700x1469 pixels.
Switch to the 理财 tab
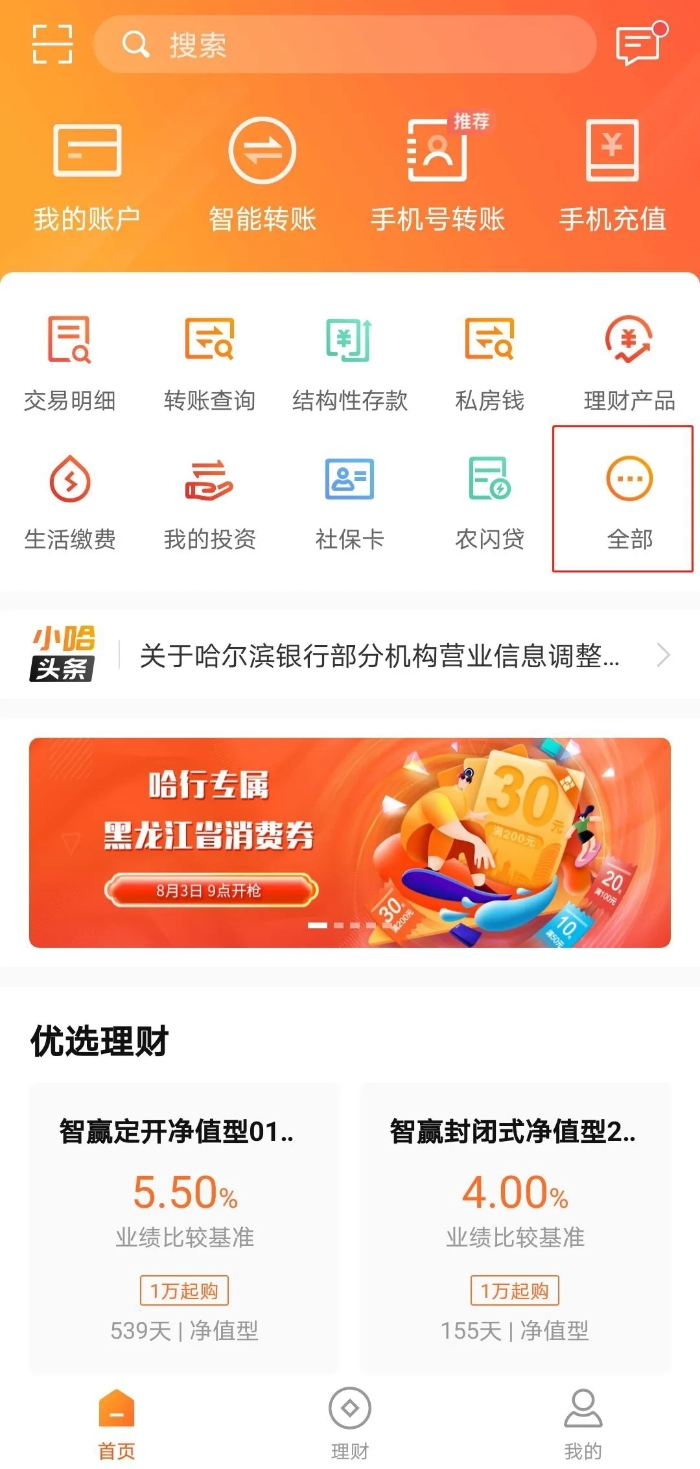click(x=350, y=1424)
